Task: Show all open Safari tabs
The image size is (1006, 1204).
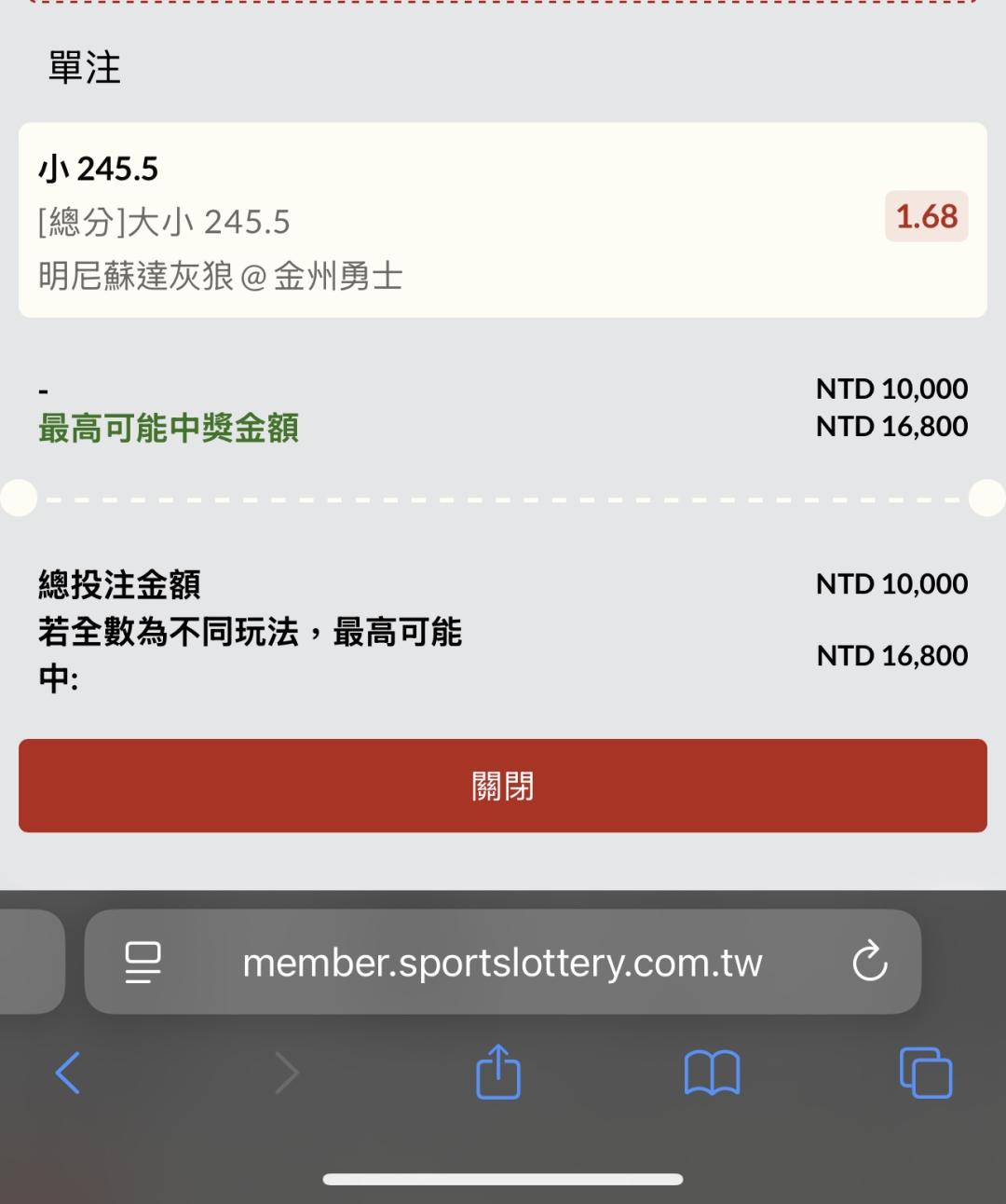Action: 925,1073
